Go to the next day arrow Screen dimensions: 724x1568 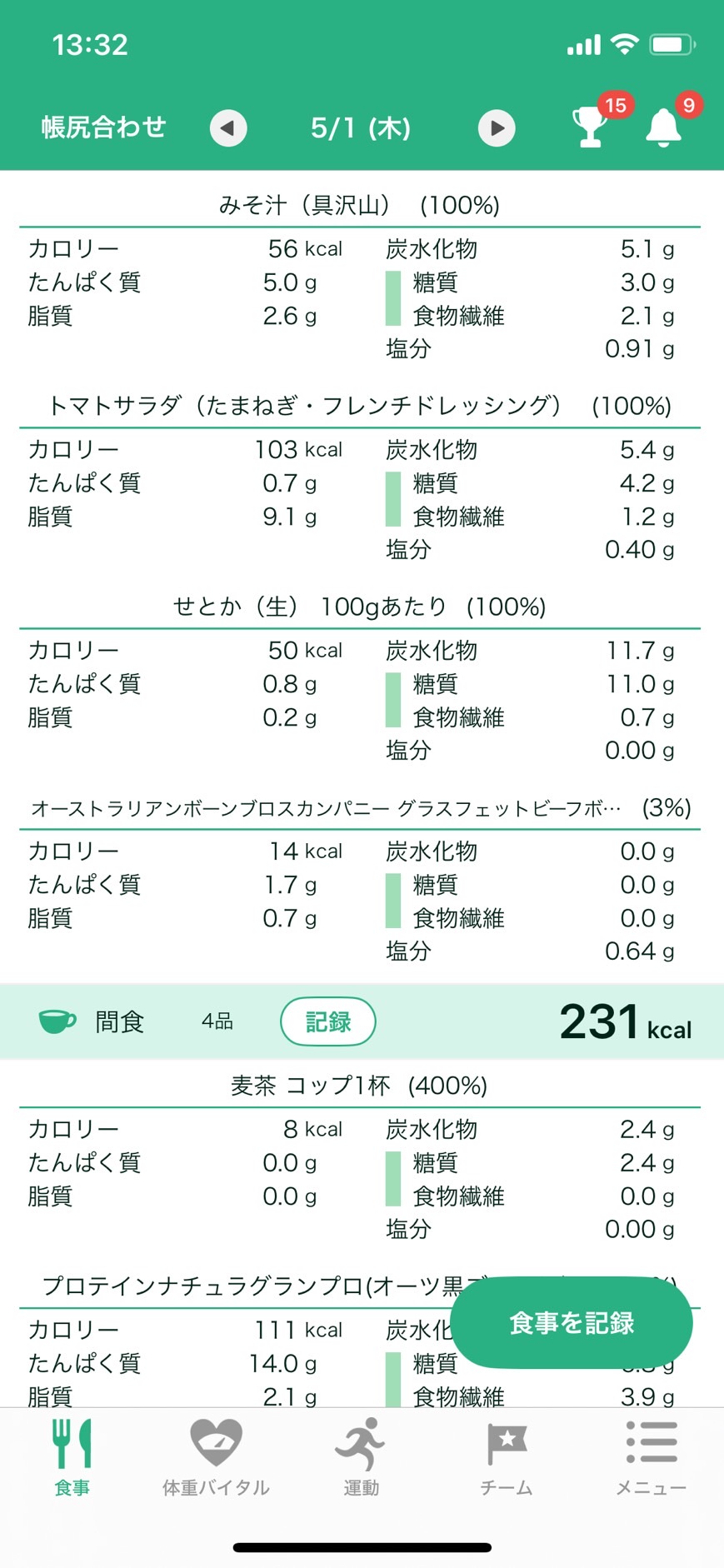[x=497, y=128]
